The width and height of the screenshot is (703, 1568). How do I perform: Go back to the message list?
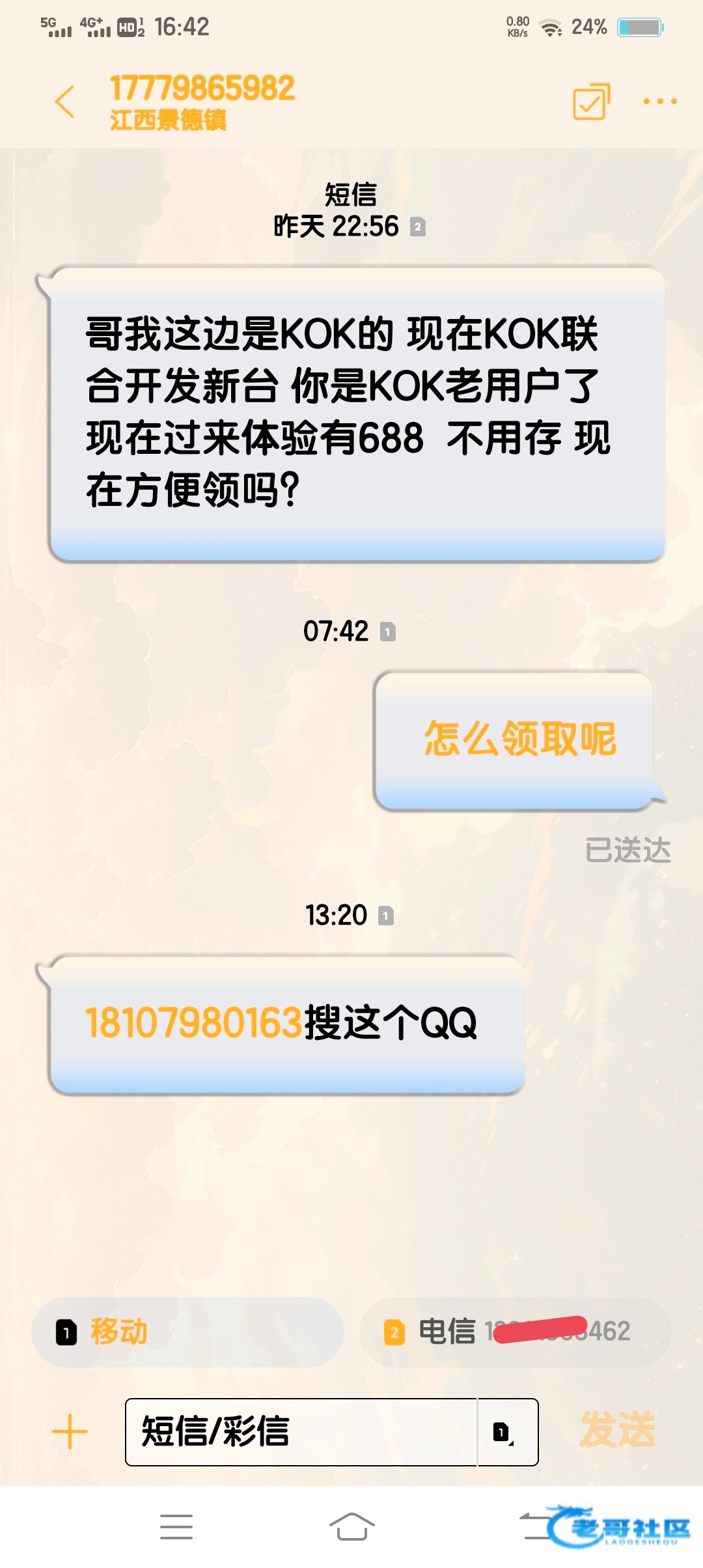65,102
